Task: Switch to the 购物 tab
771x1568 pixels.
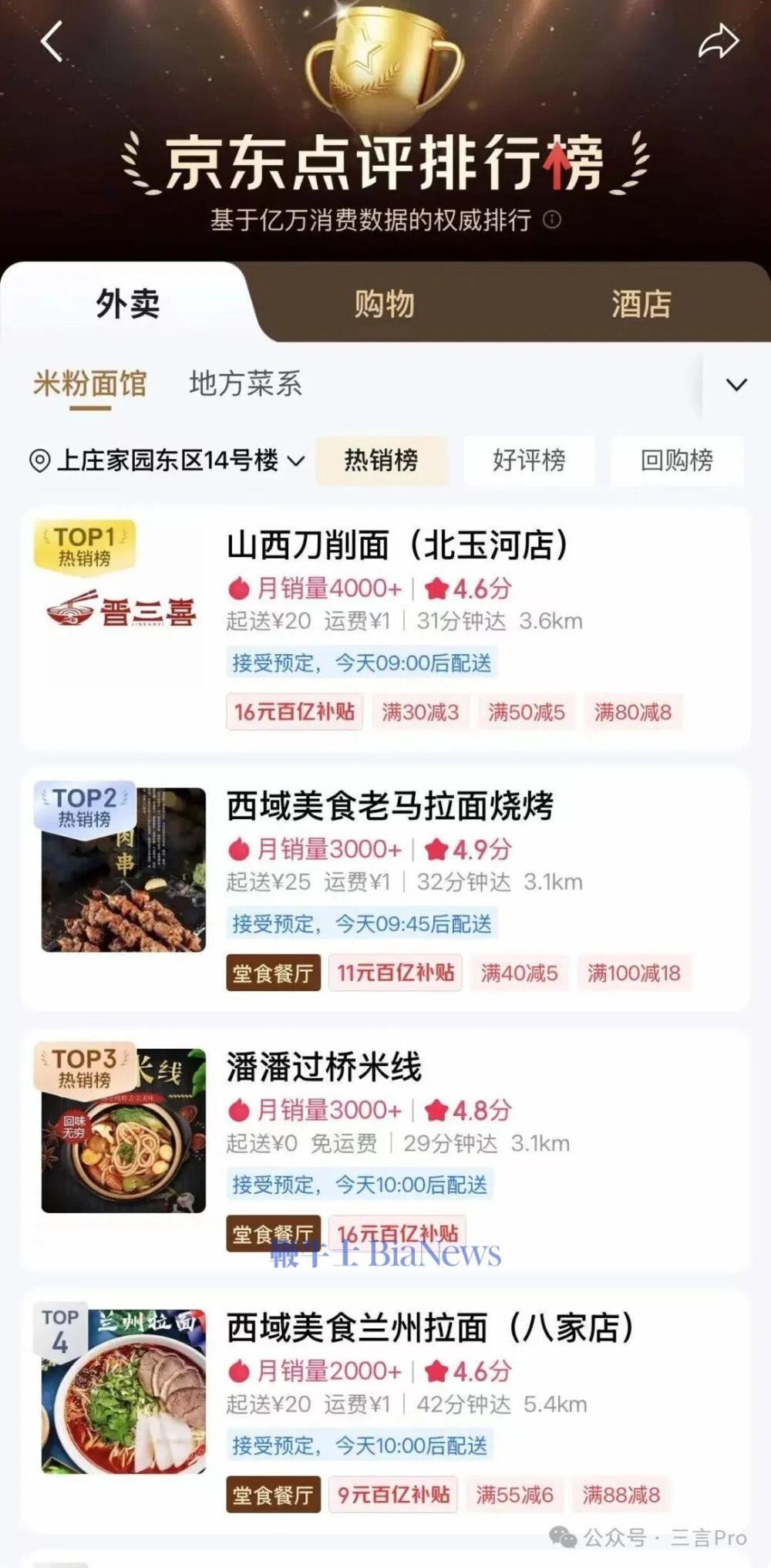Action: tap(385, 304)
